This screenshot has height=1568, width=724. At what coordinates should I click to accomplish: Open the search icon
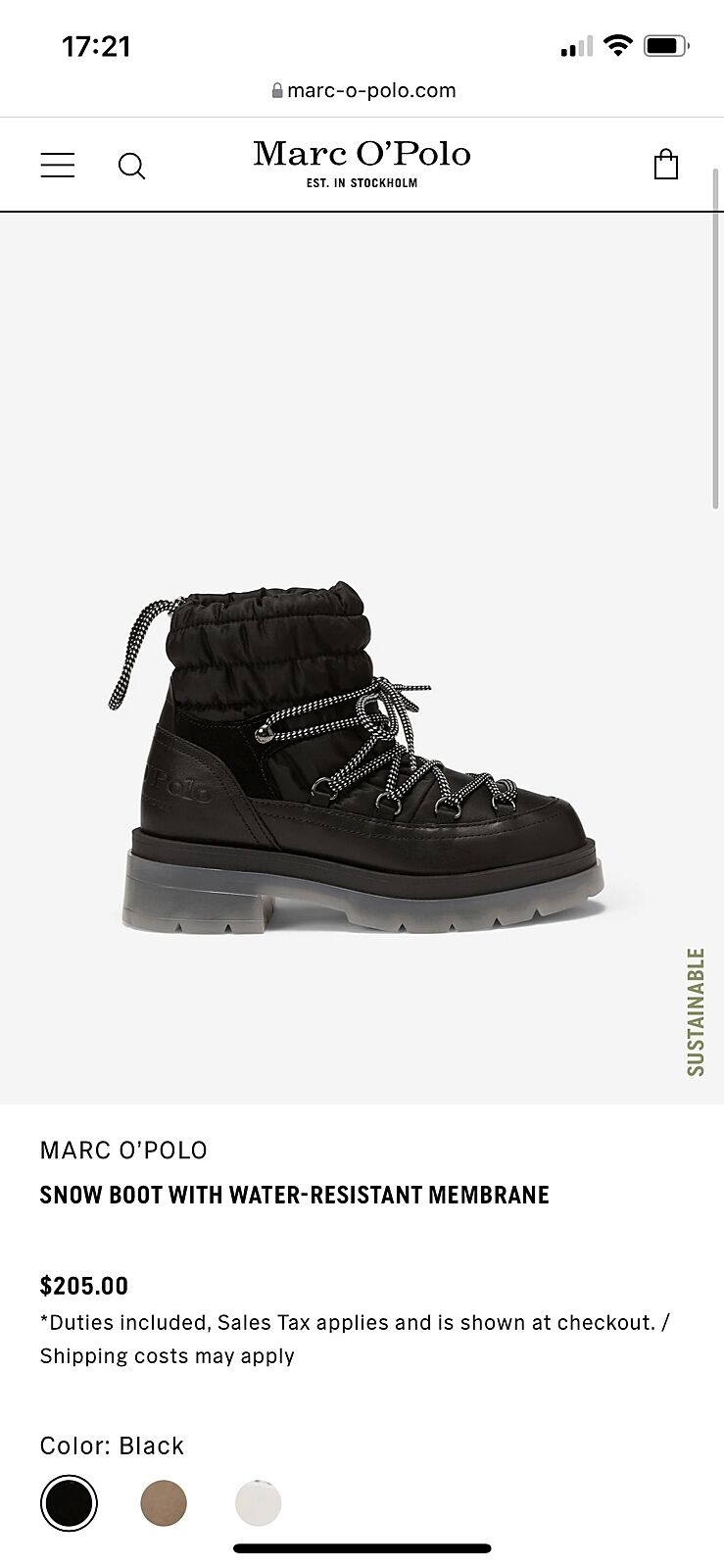(x=131, y=166)
